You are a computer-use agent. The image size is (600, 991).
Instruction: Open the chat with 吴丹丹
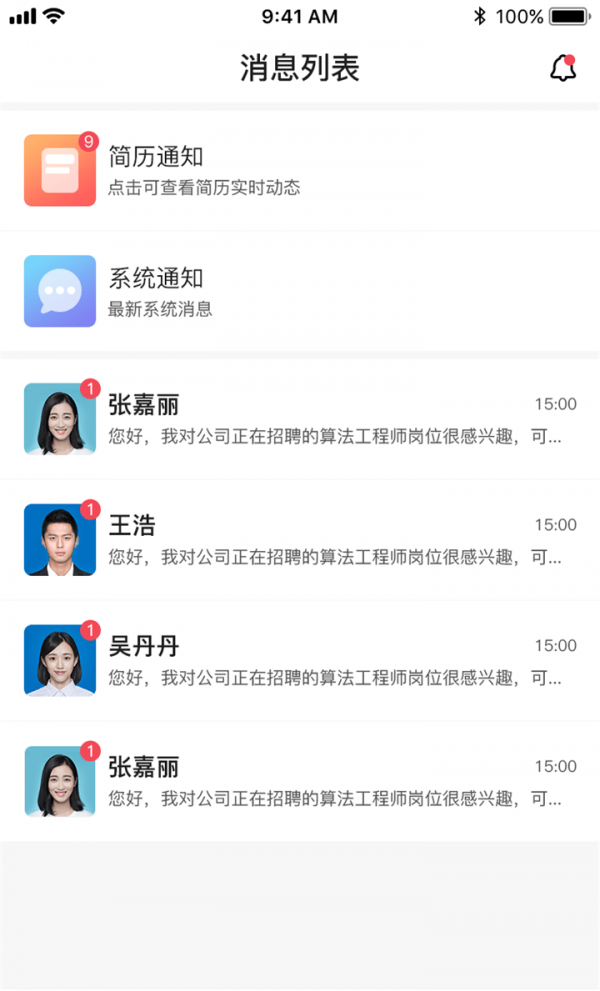click(x=300, y=660)
